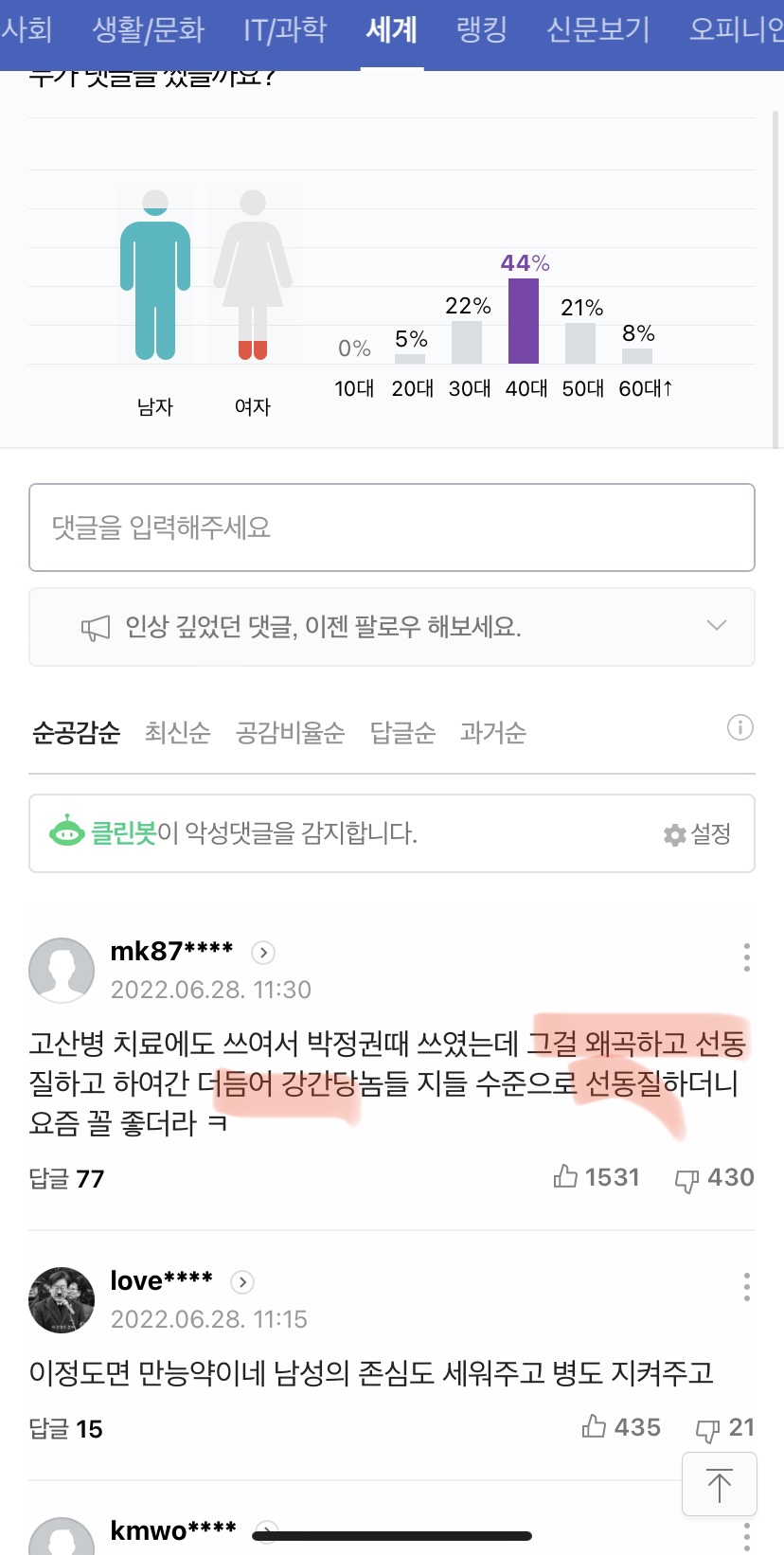Open love**** user's comment history arrow

242,1282
